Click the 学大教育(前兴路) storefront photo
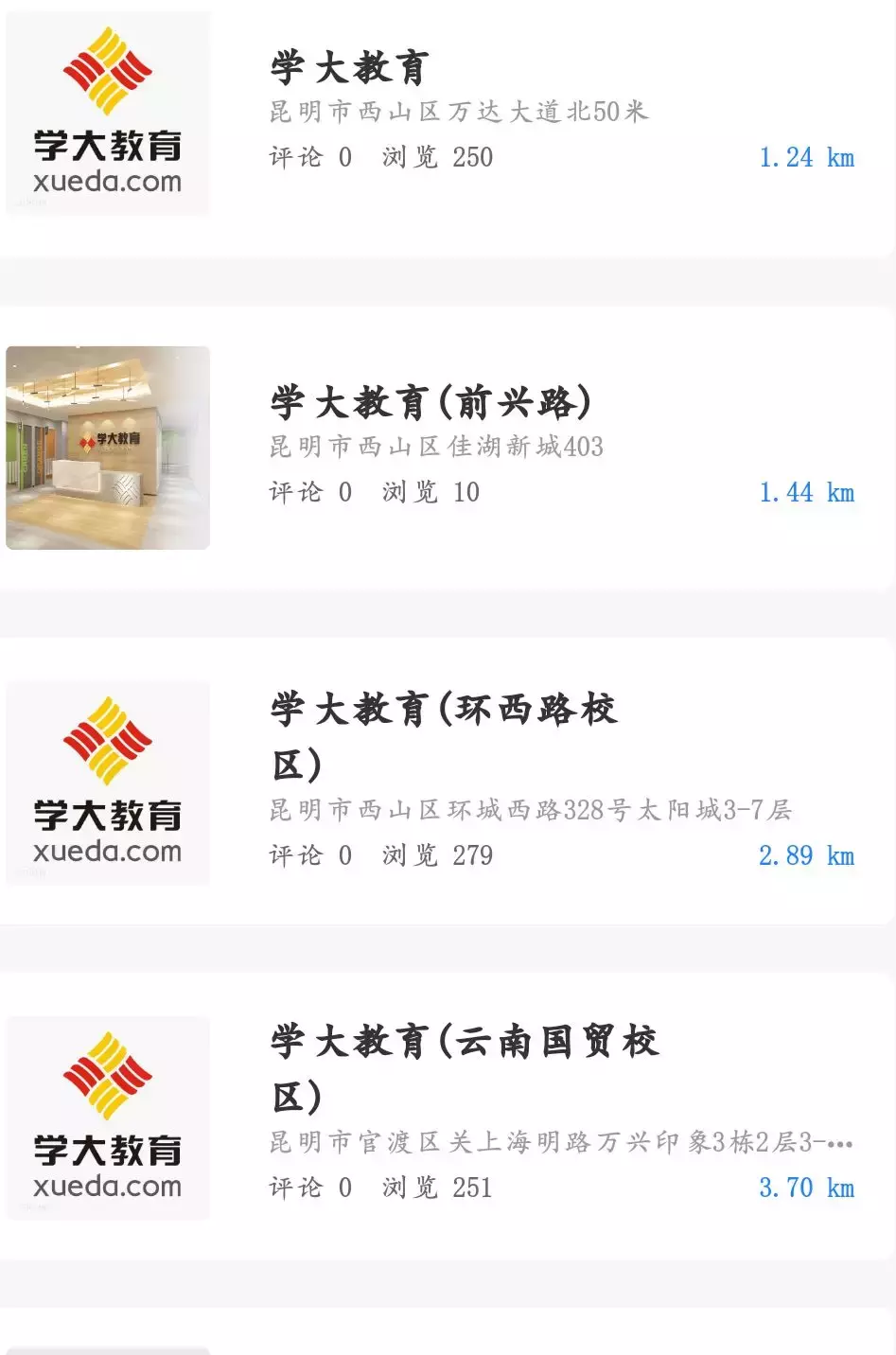Image resolution: width=896 pixels, height=1355 pixels. 108,446
